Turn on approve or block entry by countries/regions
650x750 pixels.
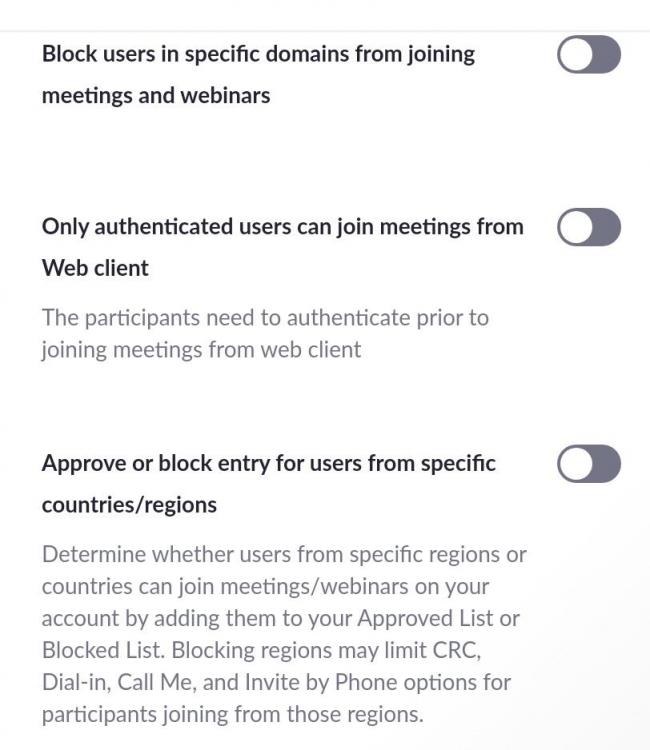[x=588, y=464]
